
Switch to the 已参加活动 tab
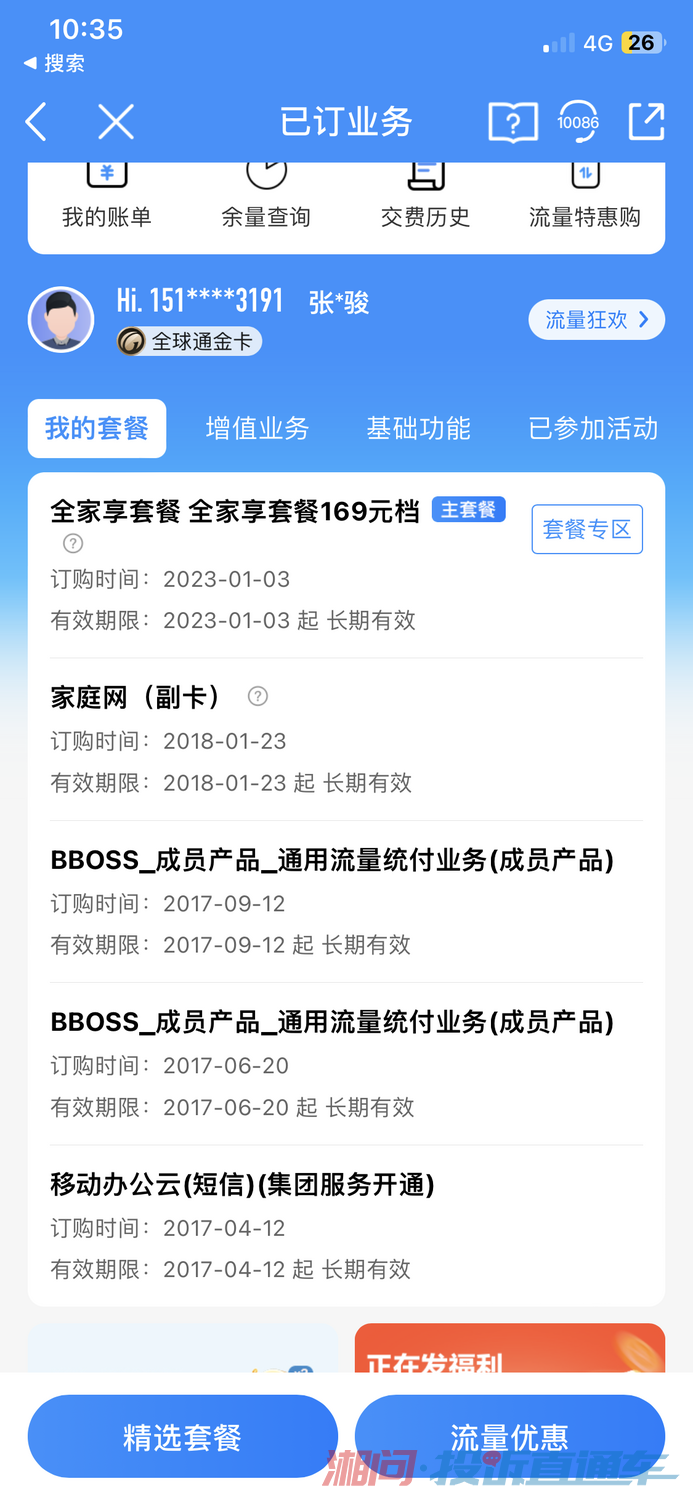pos(593,429)
